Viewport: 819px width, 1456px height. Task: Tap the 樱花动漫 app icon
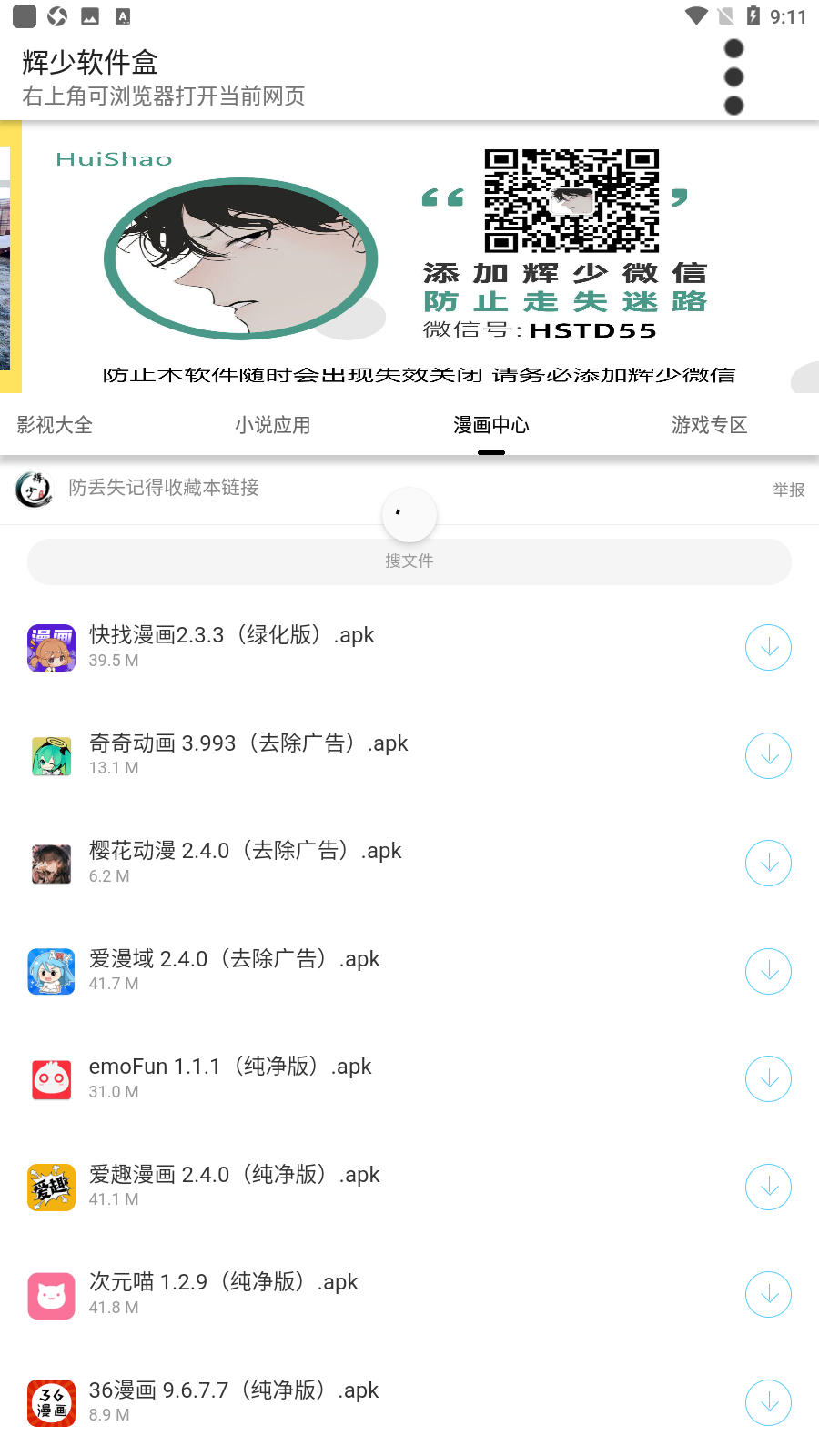tap(51, 863)
